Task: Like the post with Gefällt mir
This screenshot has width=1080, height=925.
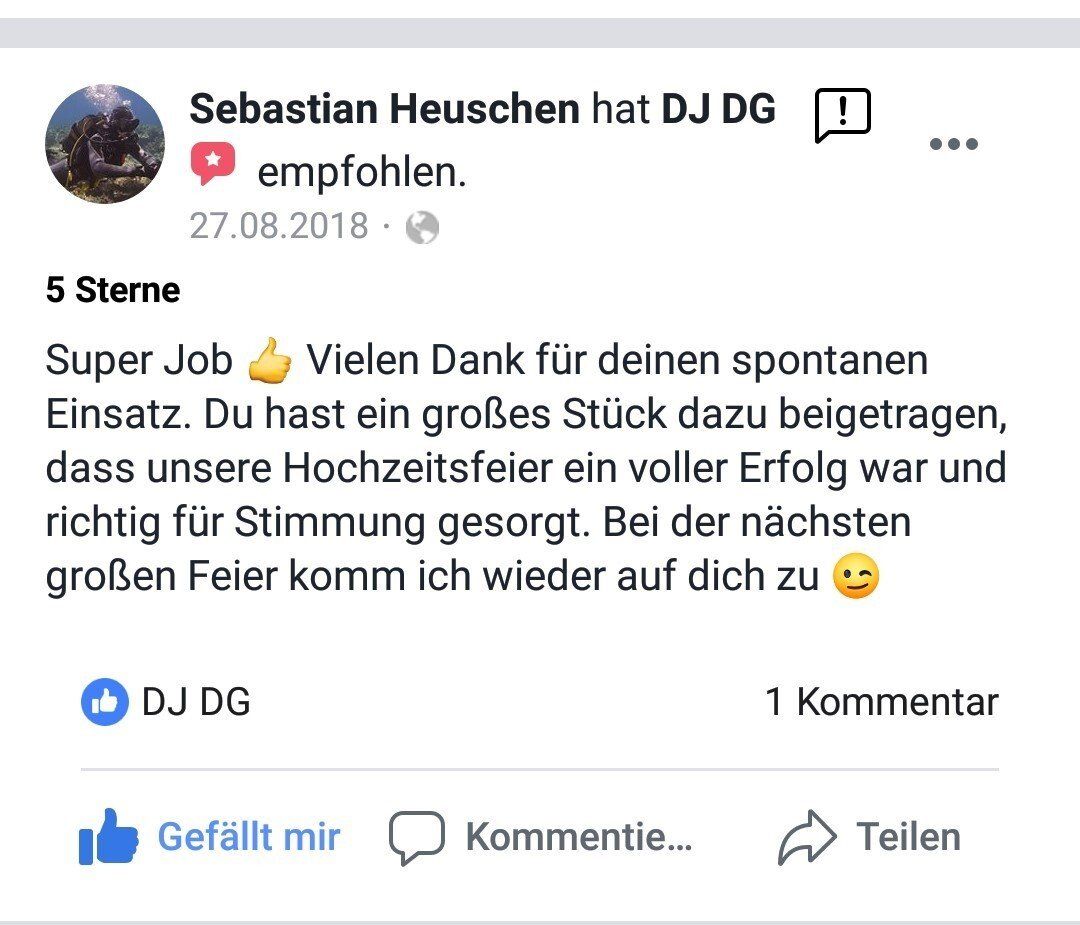Action: coord(210,837)
